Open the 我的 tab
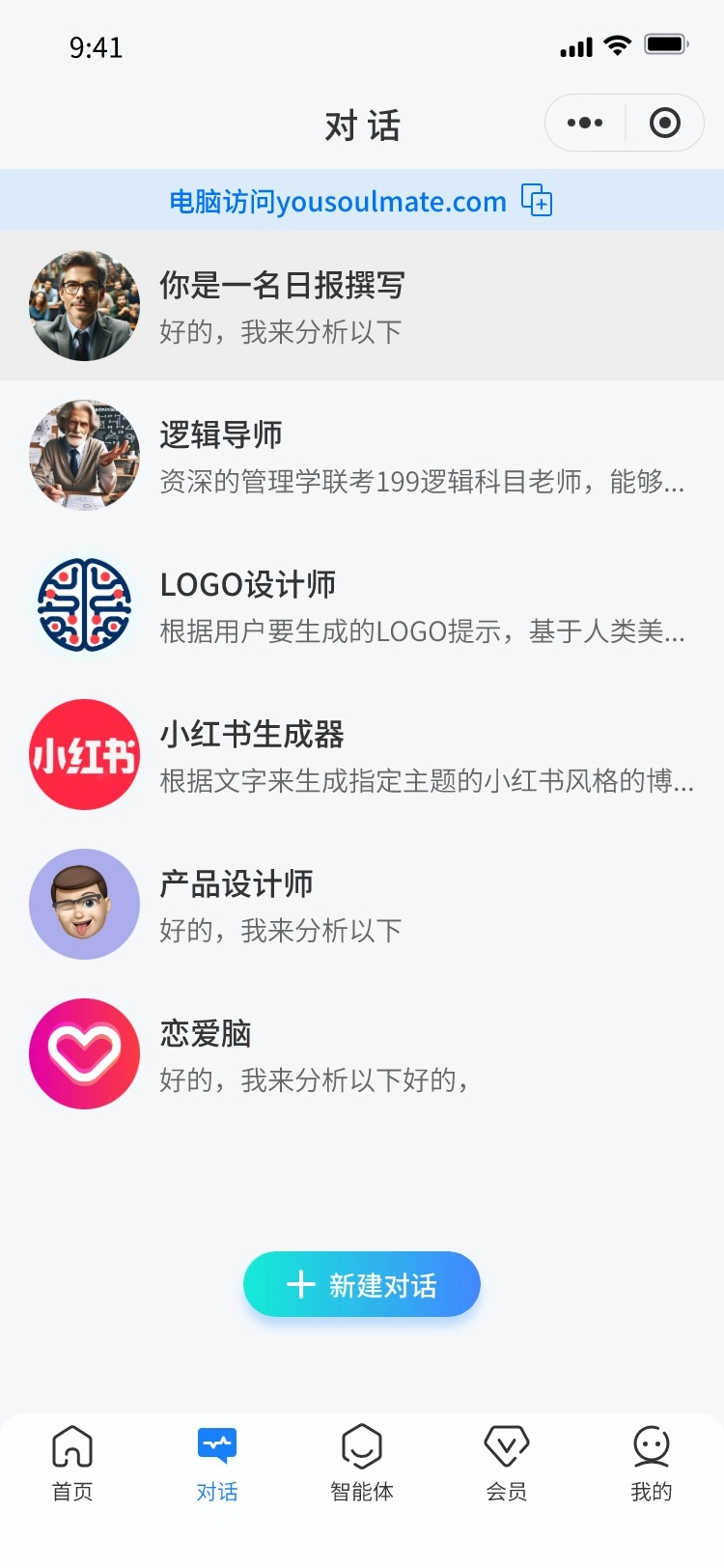Screen dimensions: 724x1568 652,1464
